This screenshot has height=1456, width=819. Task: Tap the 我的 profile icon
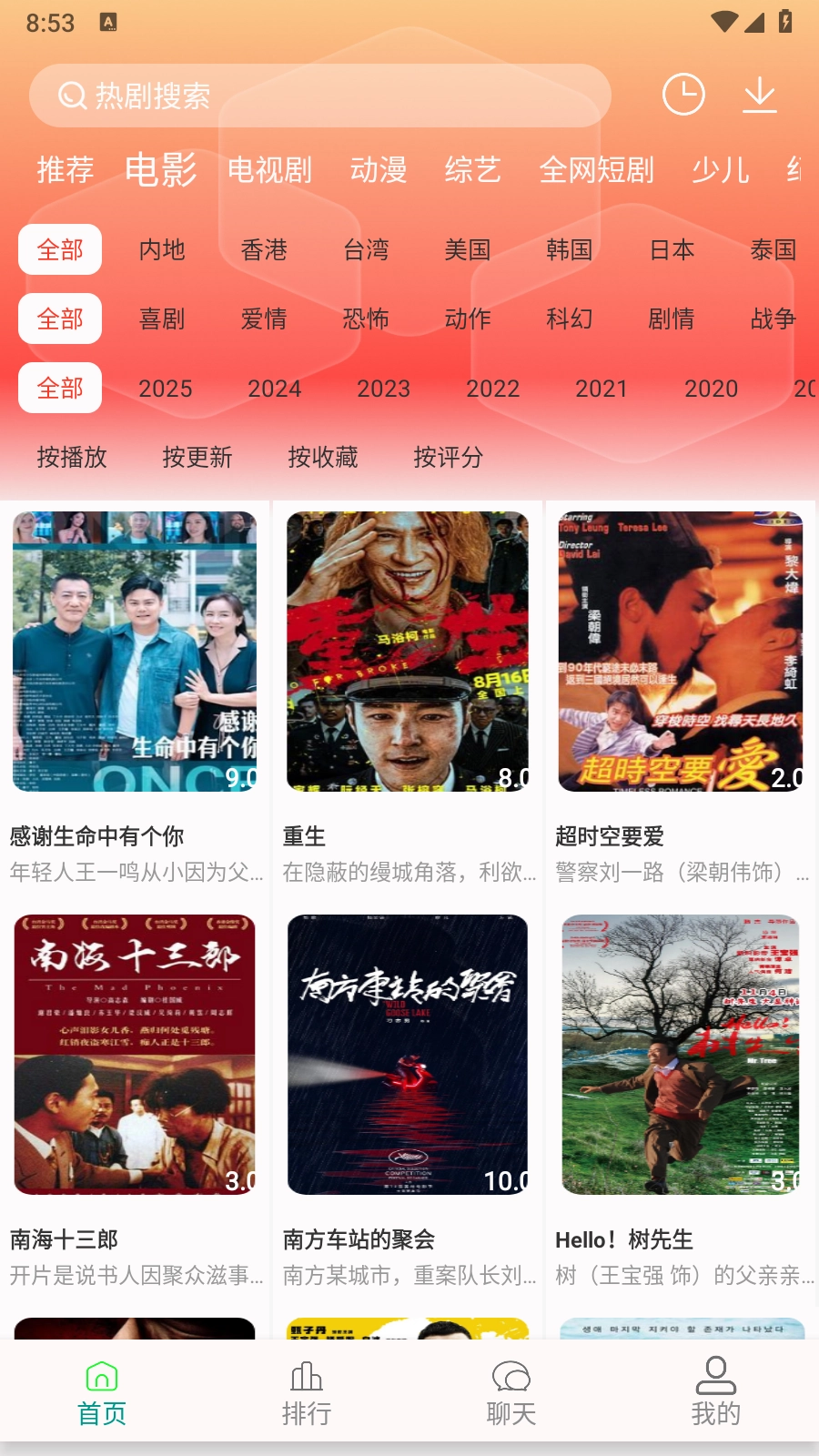[x=716, y=1378]
